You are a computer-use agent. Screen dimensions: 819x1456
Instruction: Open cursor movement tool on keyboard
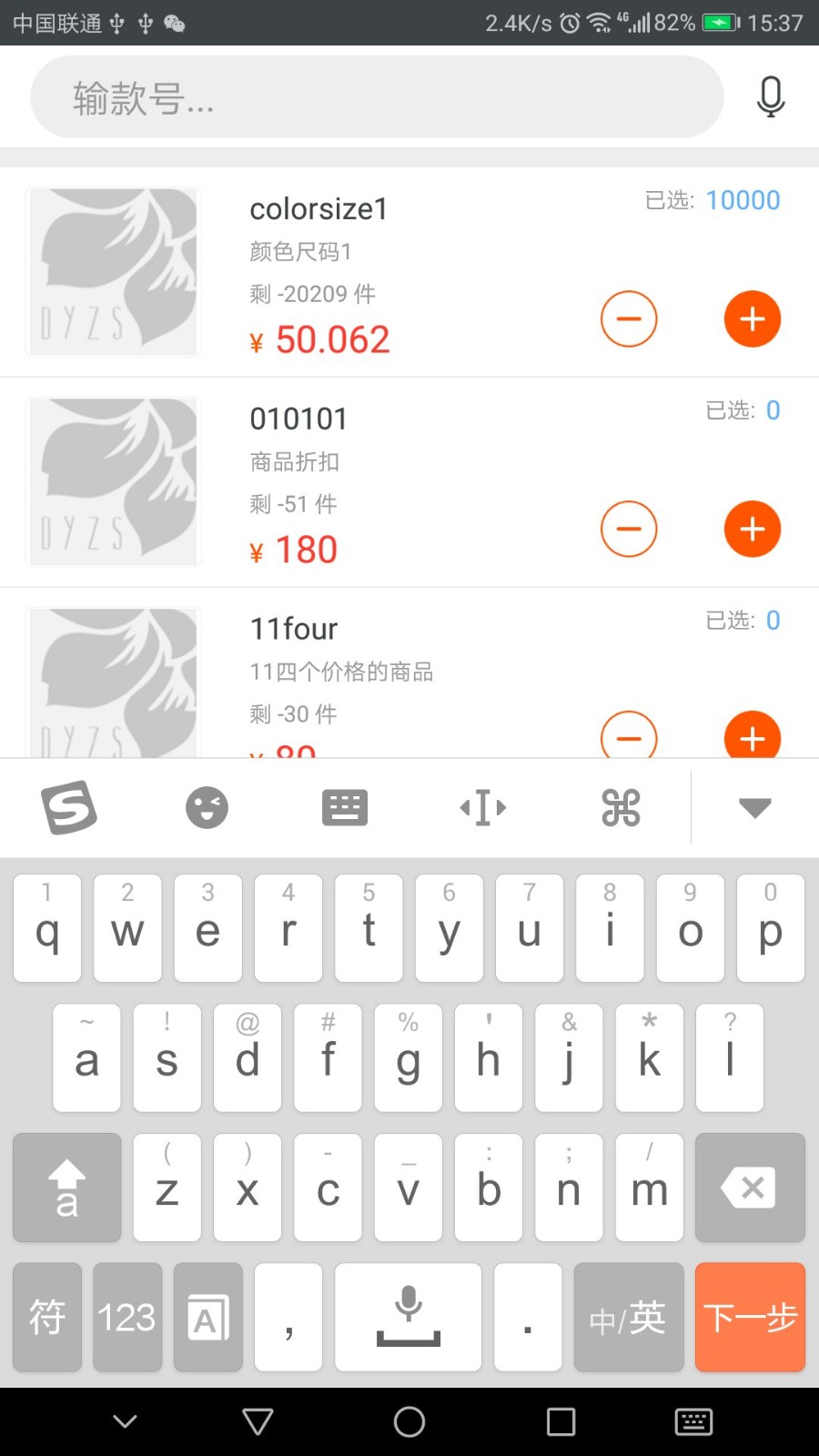pyautogui.click(x=483, y=807)
